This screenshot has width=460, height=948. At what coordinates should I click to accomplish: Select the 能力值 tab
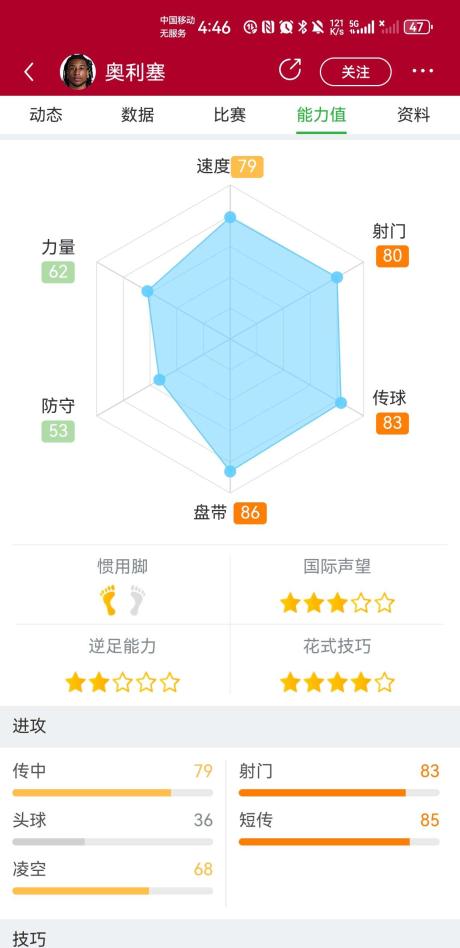(322, 114)
